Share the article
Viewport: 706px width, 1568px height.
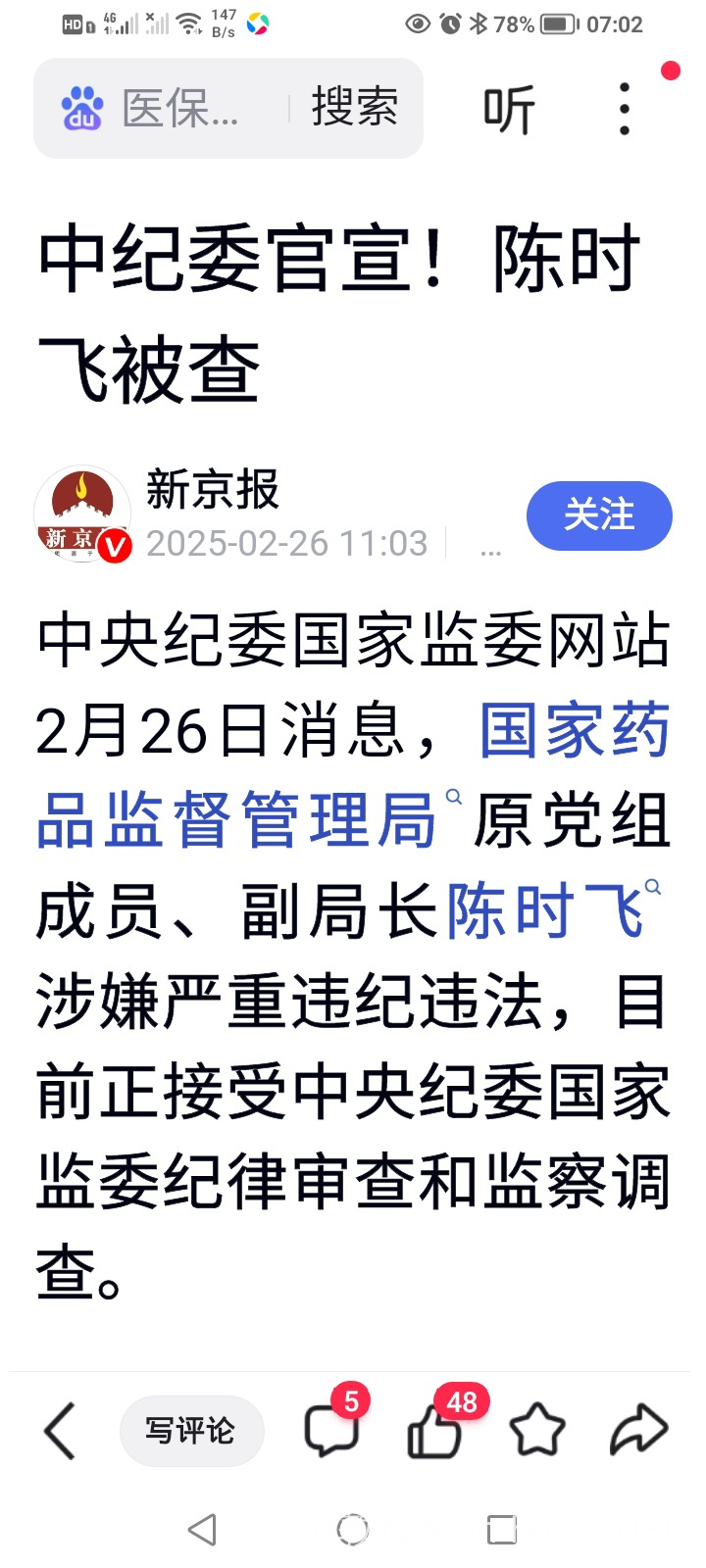(638, 1430)
